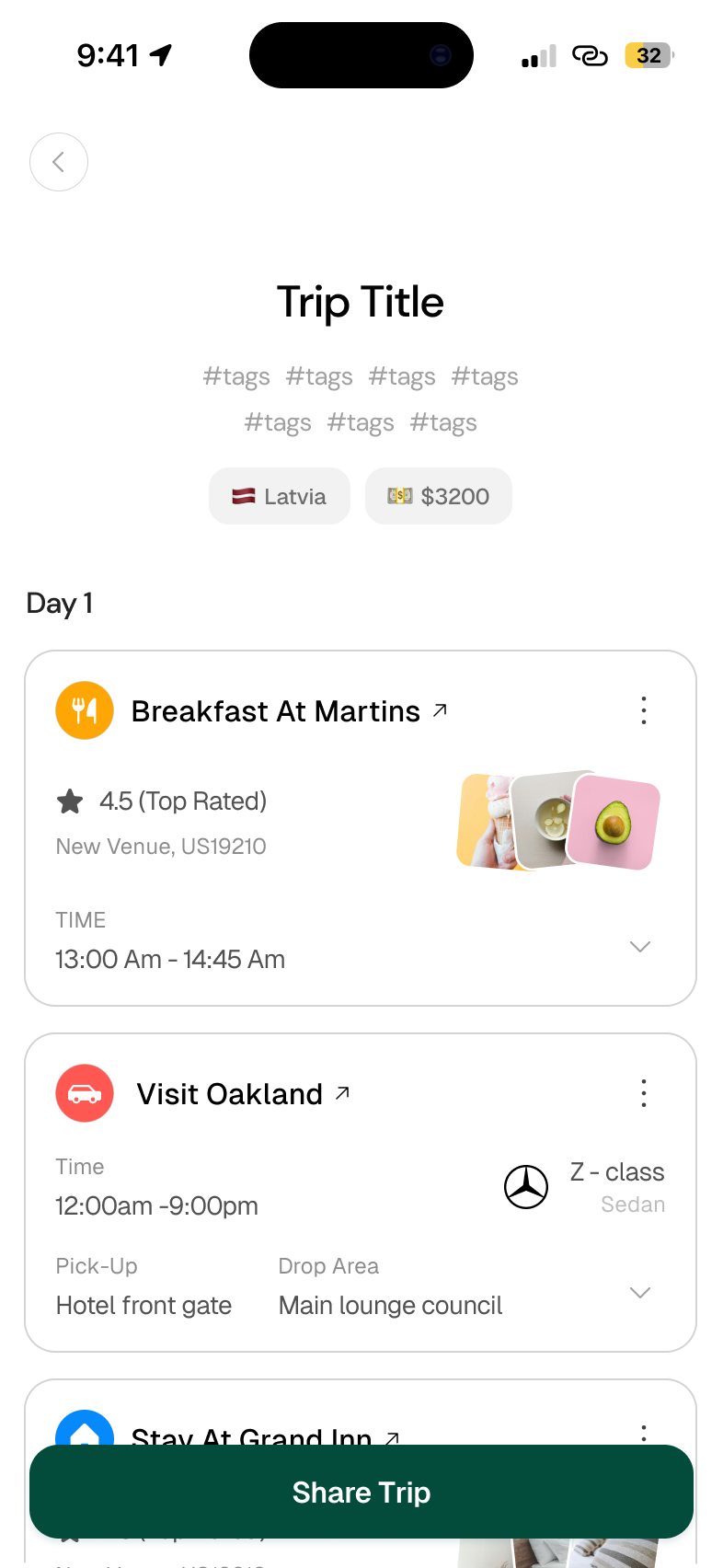Open the options menu for Breakfast At Martins
This screenshot has height=1568, width=723.
643,709
